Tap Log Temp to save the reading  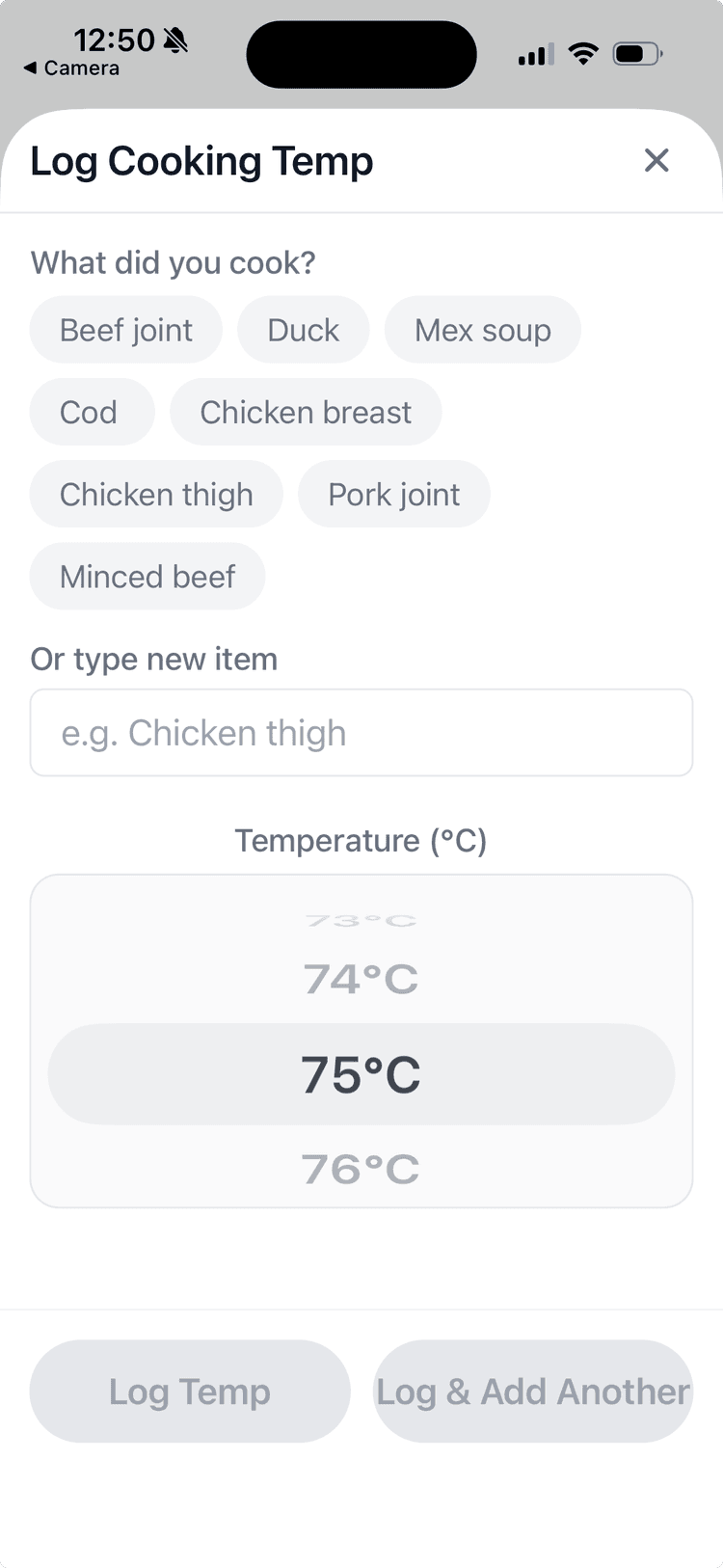coord(189,1392)
